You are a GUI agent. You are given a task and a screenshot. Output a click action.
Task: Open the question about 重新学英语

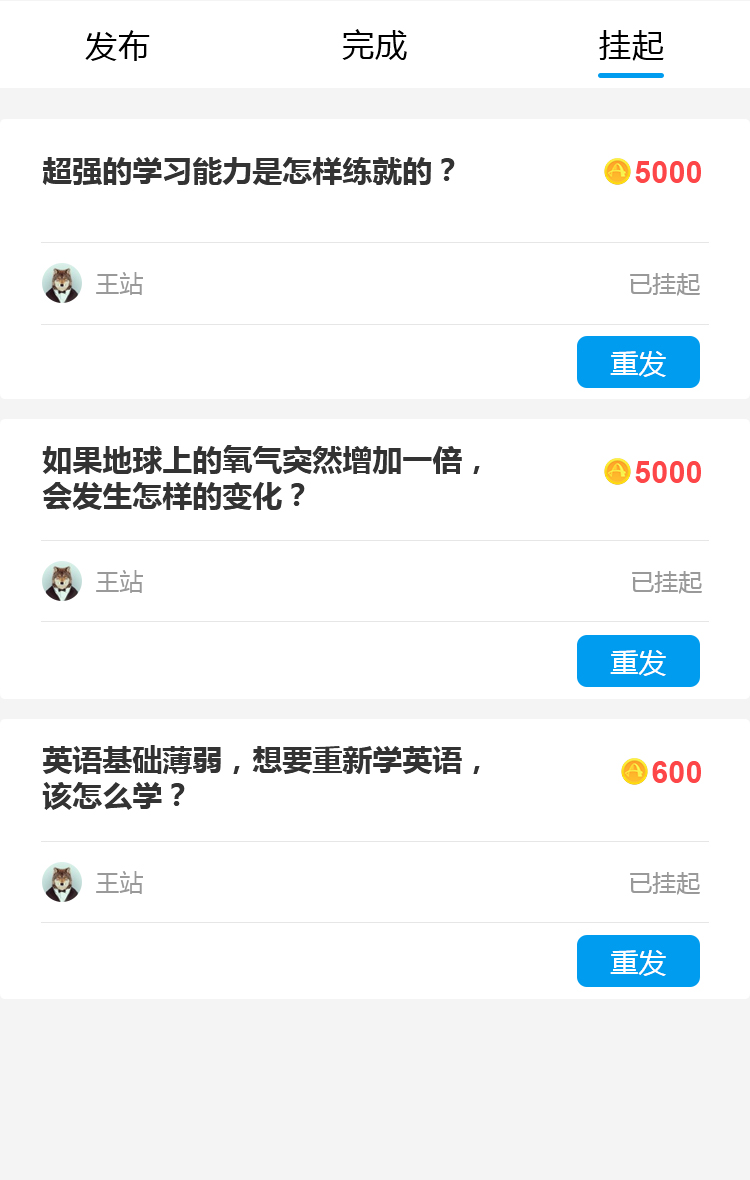tap(264, 778)
